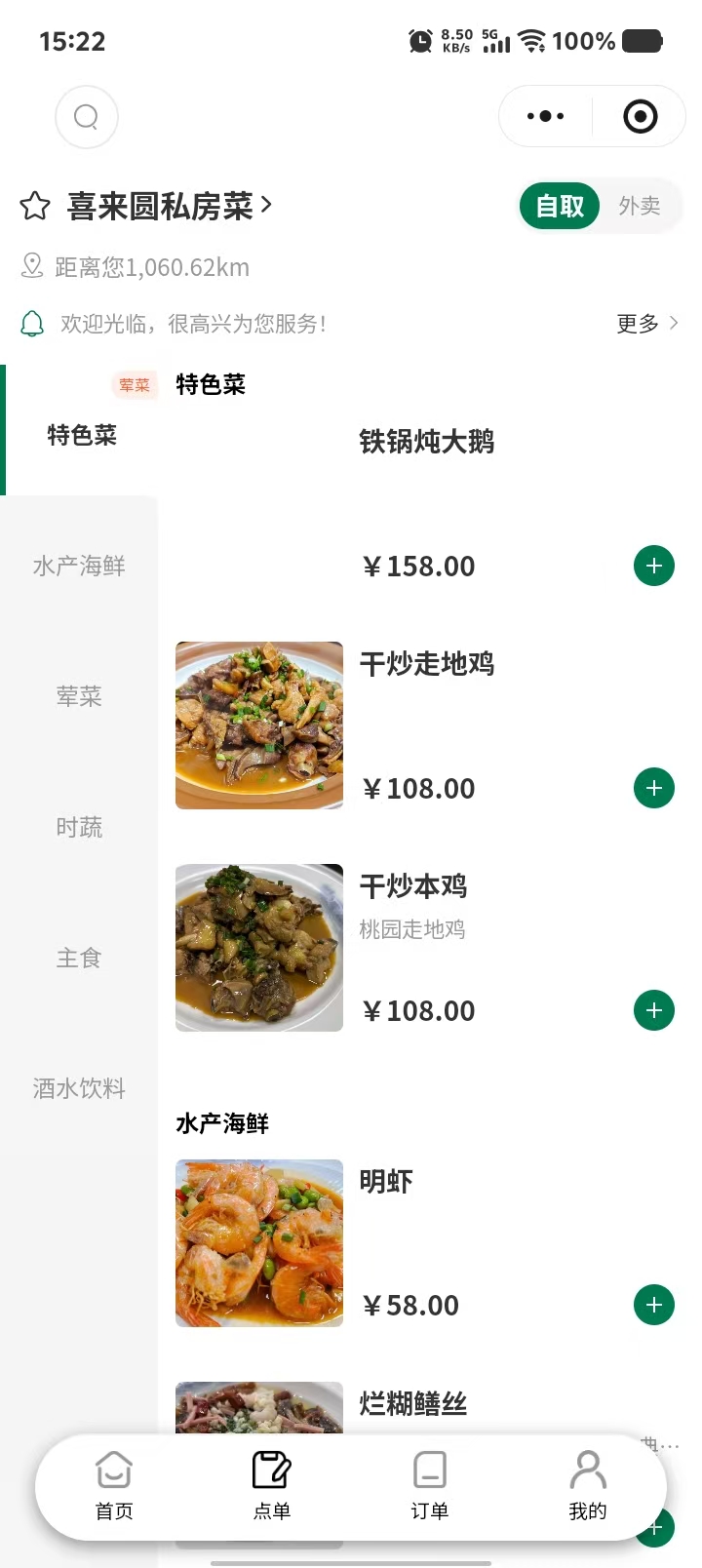The height and width of the screenshot is (1568, 702).
Task: Jump to the 荤菜 category
Action: click(79, 696)
